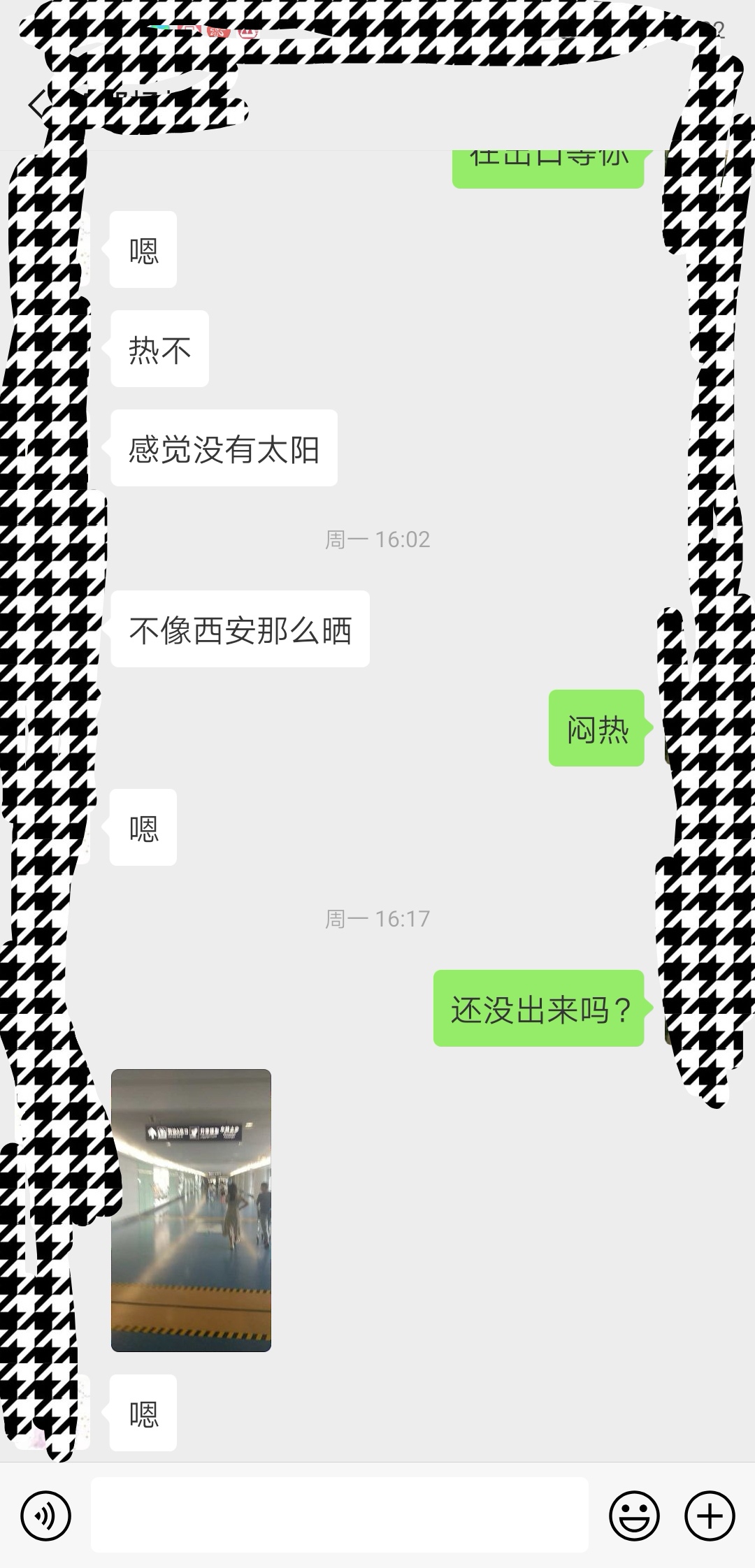Open the emoji sticker panel
Screen dimensions: 755x1568
tap(634, 1516)
